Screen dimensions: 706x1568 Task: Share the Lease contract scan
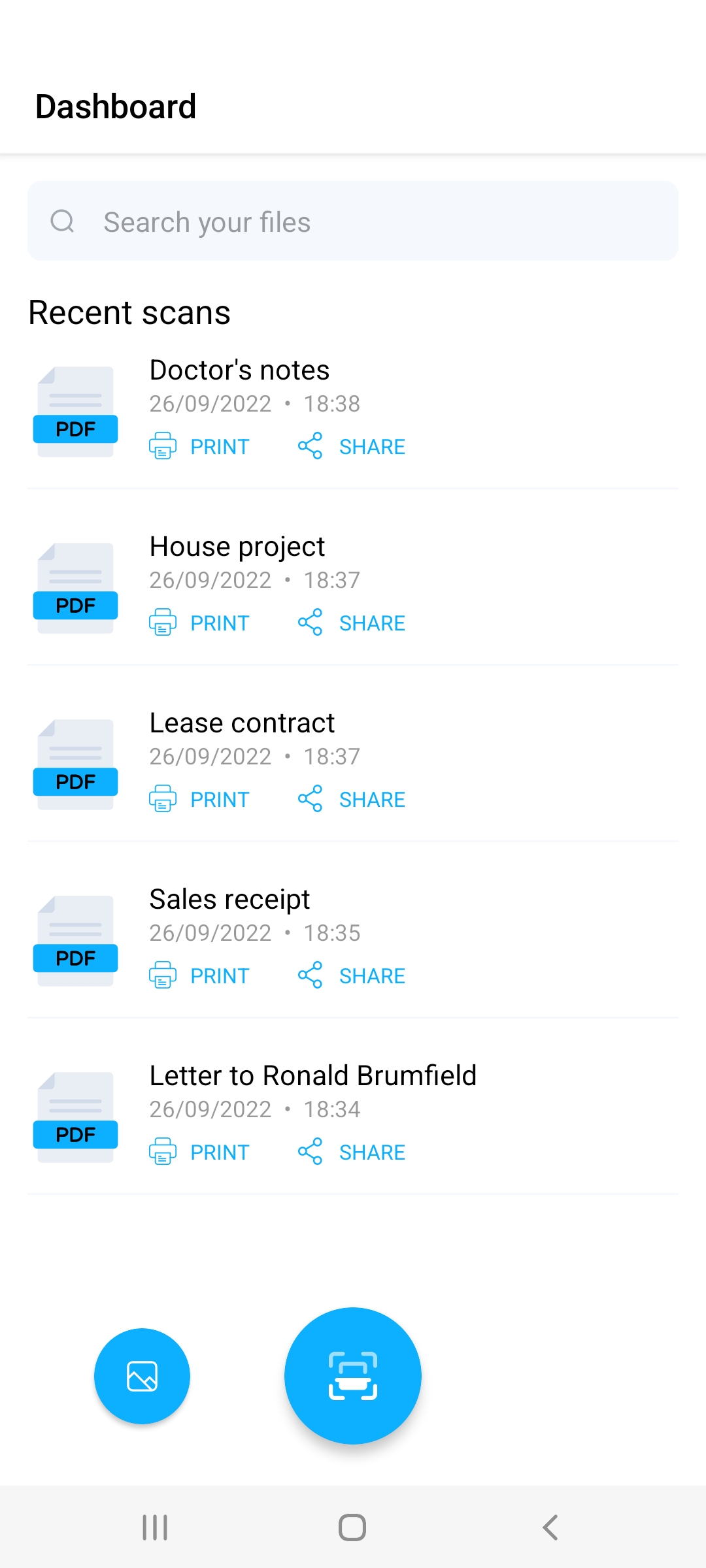coord(352,800)
